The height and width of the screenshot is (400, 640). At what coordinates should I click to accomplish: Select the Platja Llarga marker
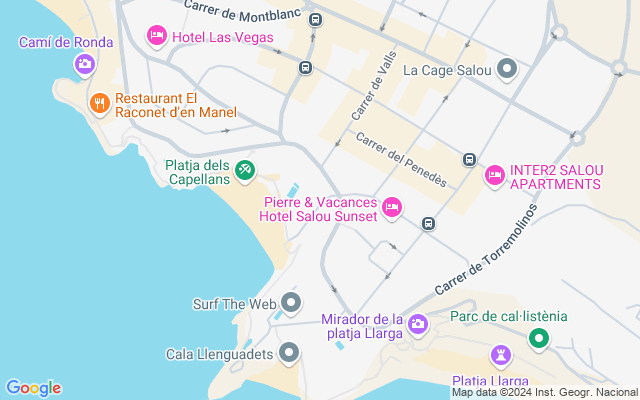tap(501, 356)
